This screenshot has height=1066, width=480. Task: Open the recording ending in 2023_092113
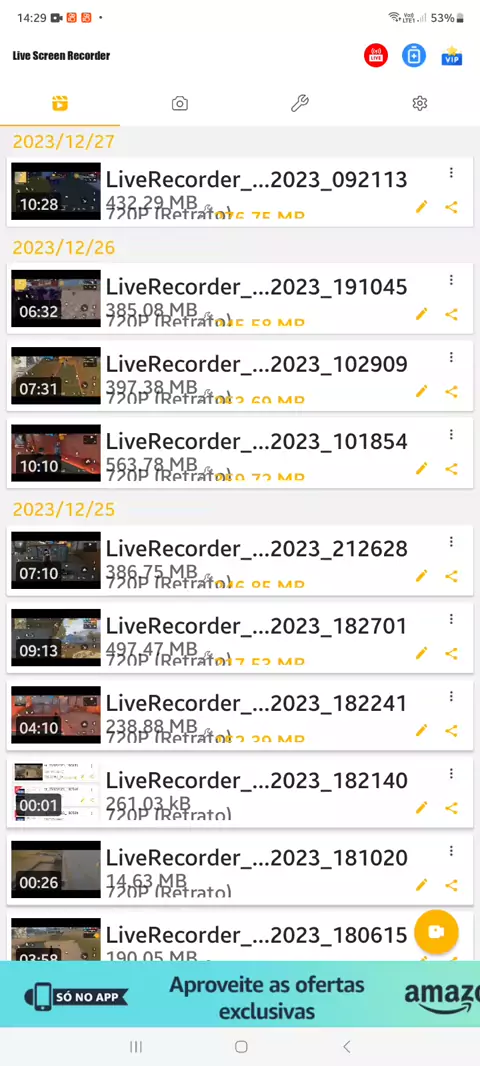tap(240, 191)
